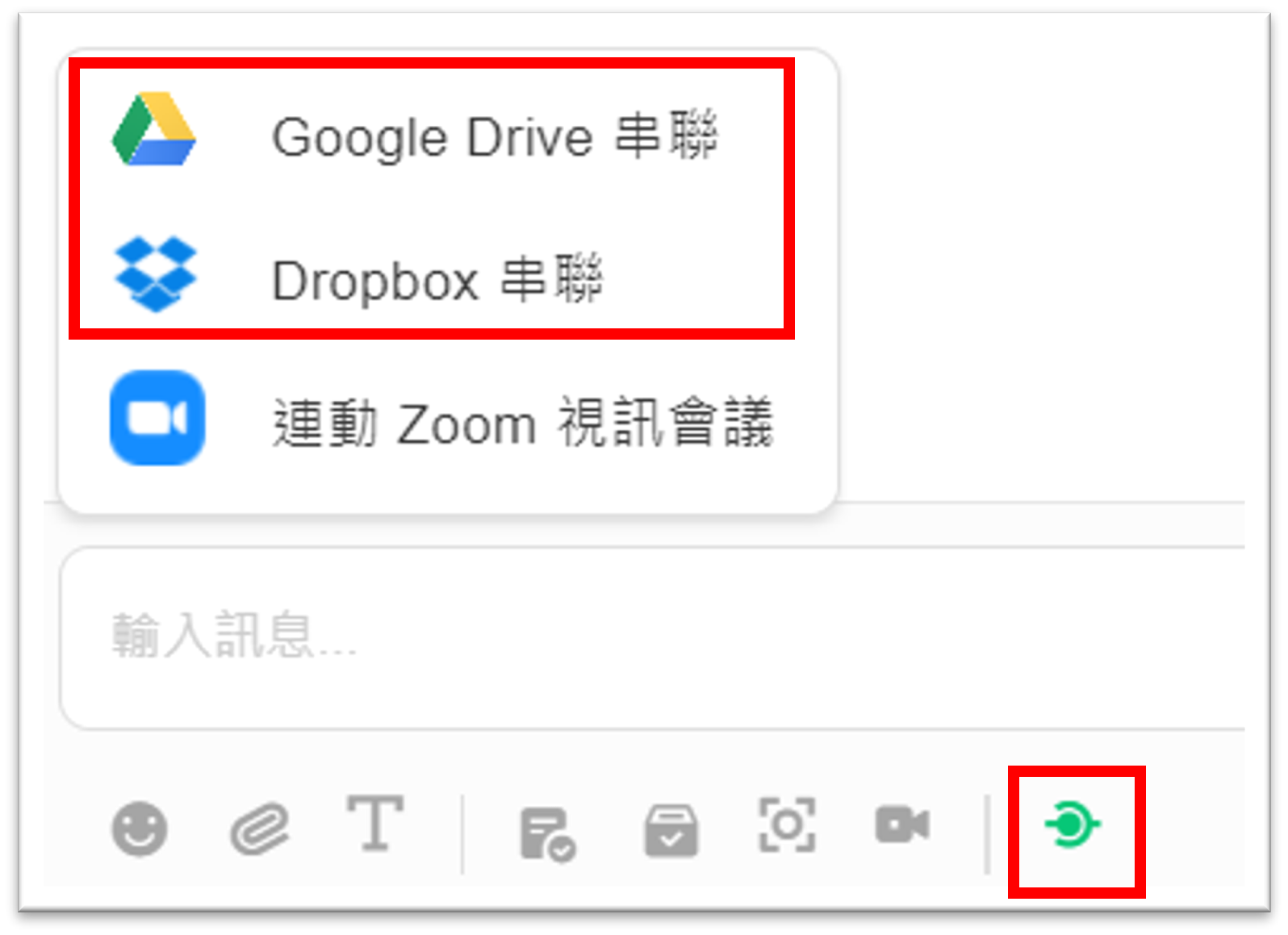Open text formatting options
The width and height of the screenshot is (1288, 935).
pos(375,824)
